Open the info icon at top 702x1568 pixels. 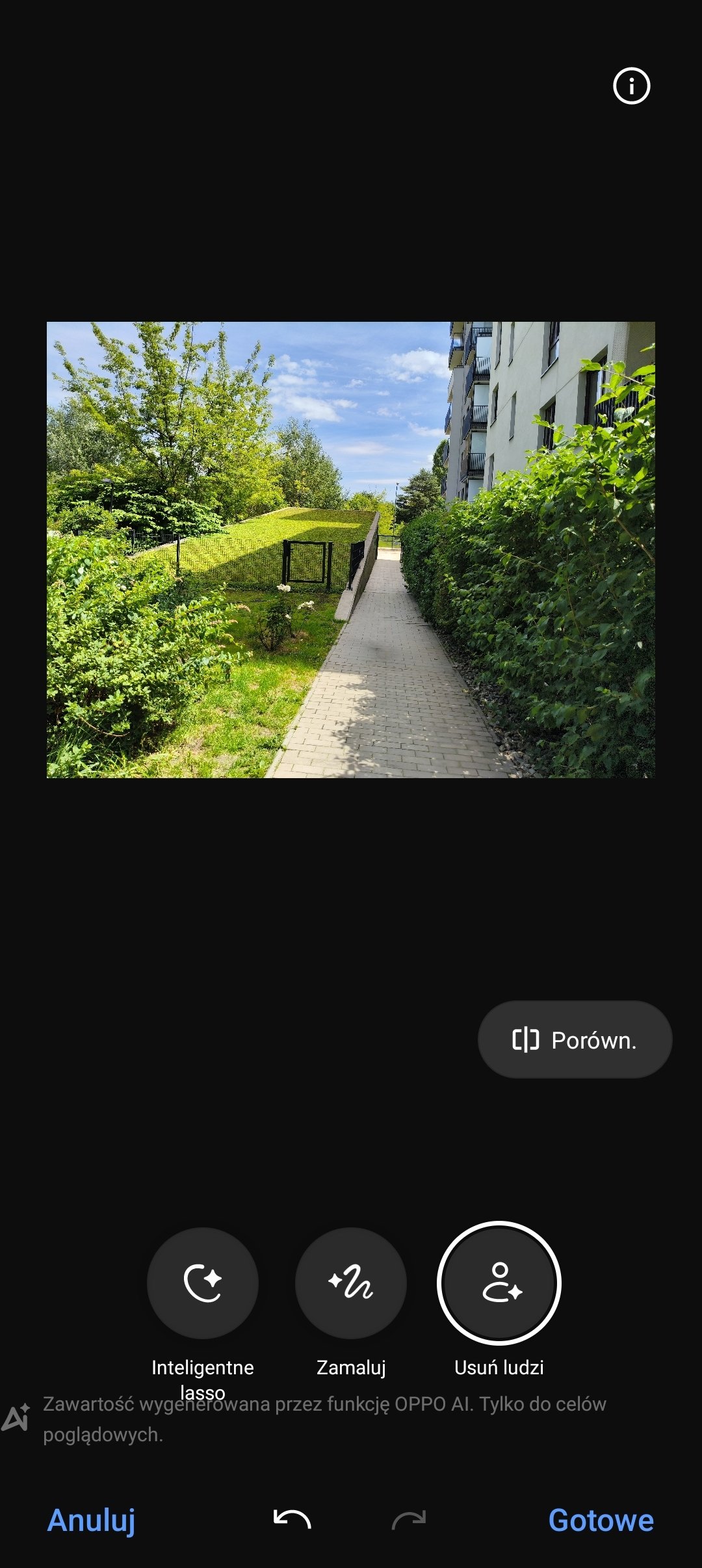pos(631,86)
